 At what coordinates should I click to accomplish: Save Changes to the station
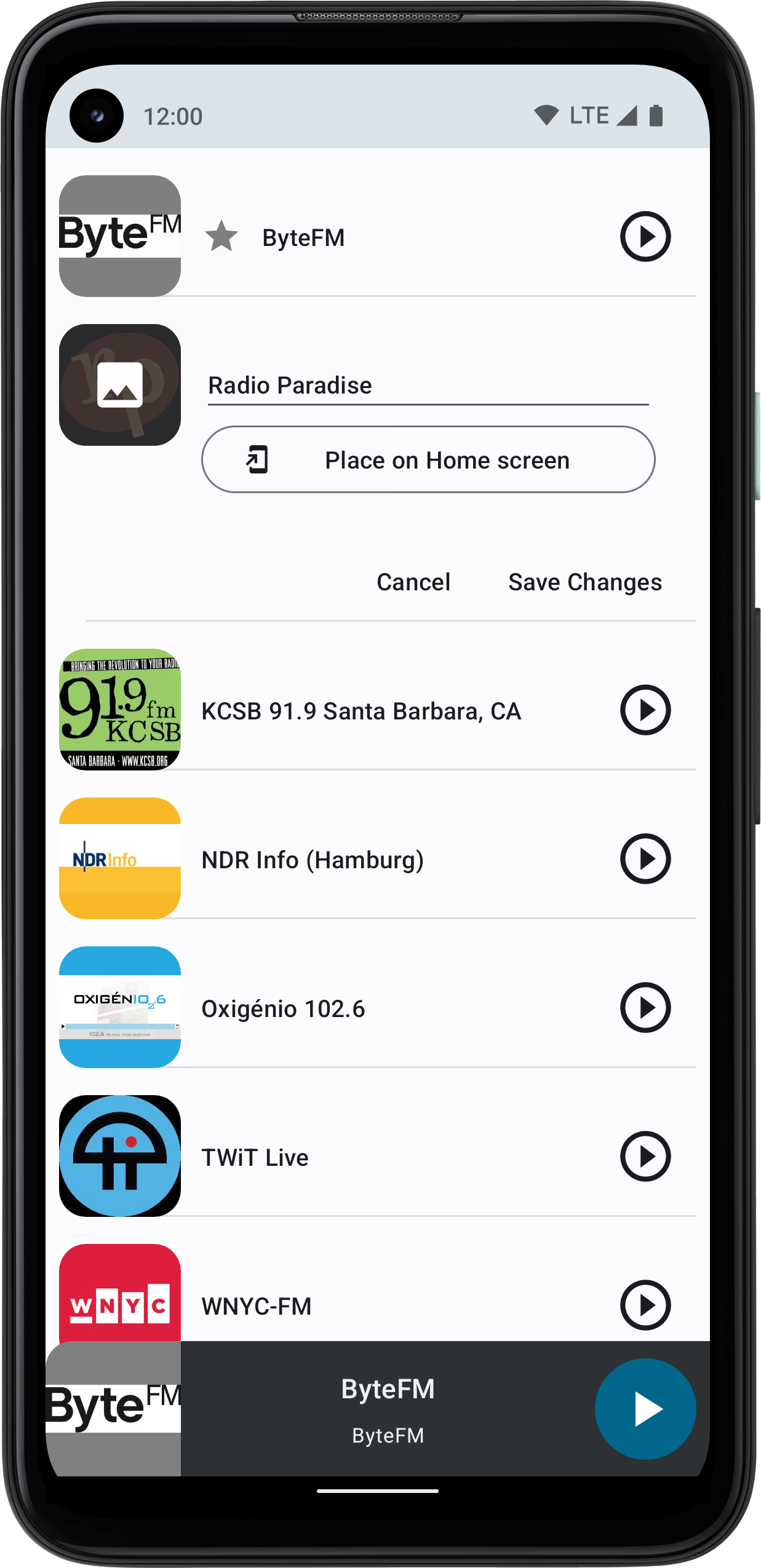(584, 582)
